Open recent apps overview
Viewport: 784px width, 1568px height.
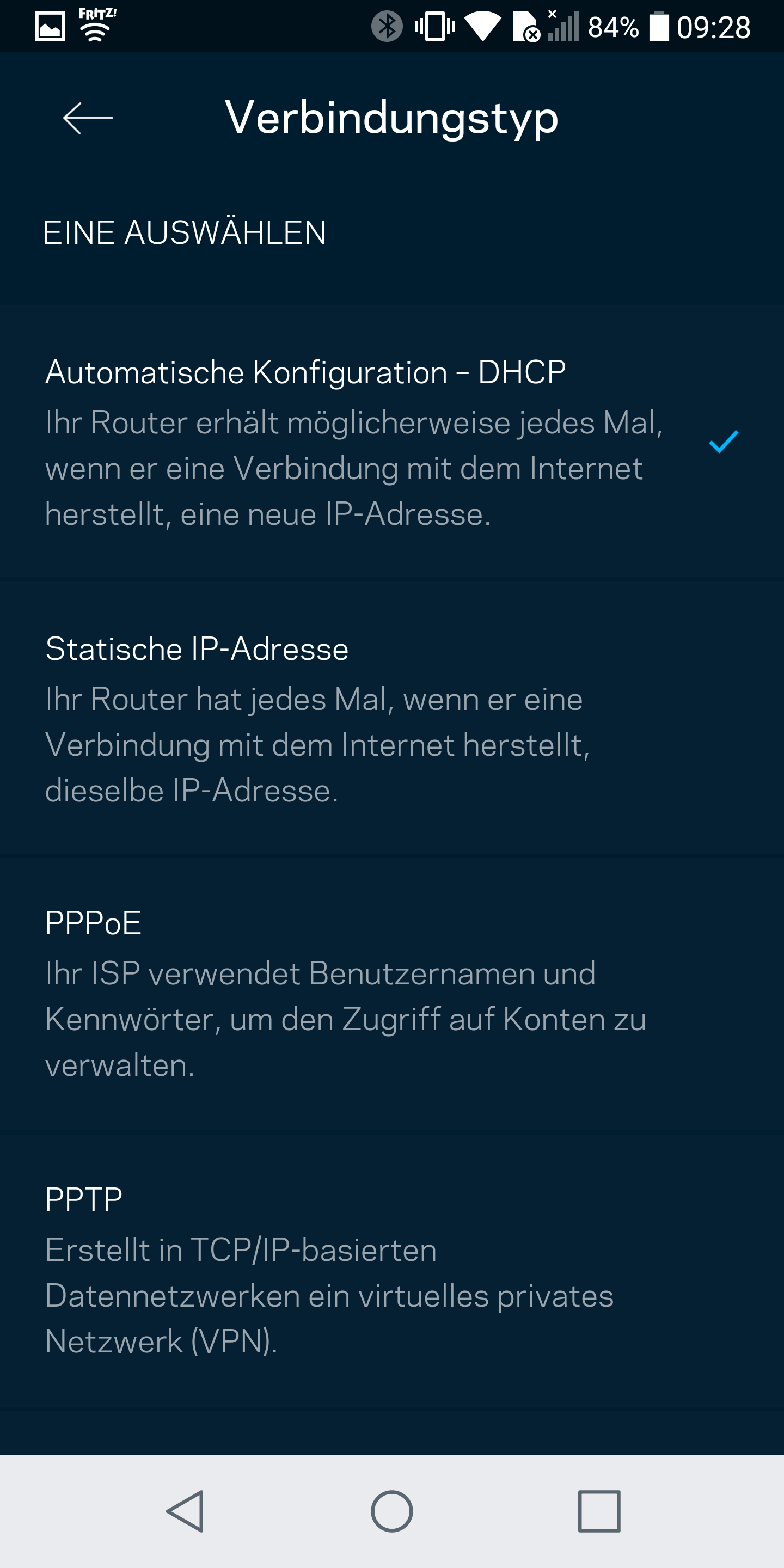(599, 1511)
